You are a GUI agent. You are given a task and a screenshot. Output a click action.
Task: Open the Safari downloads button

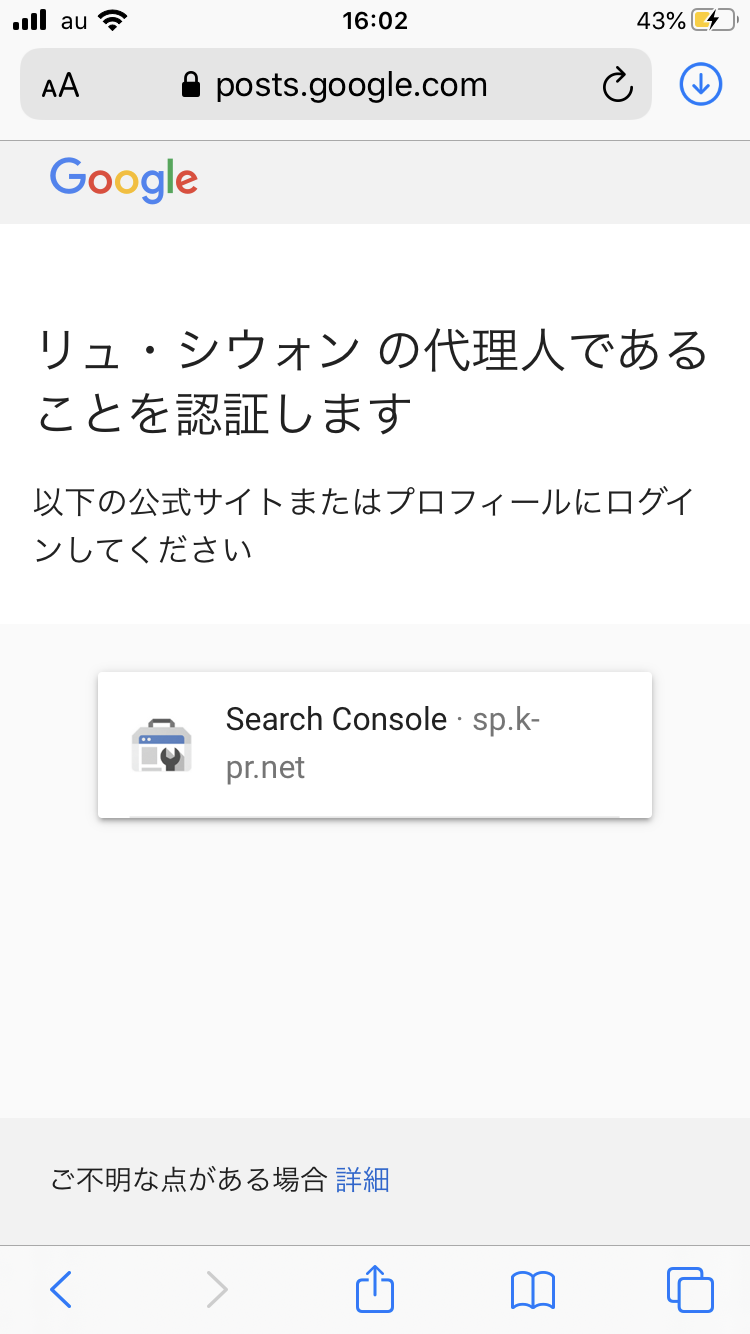point(700,85)
